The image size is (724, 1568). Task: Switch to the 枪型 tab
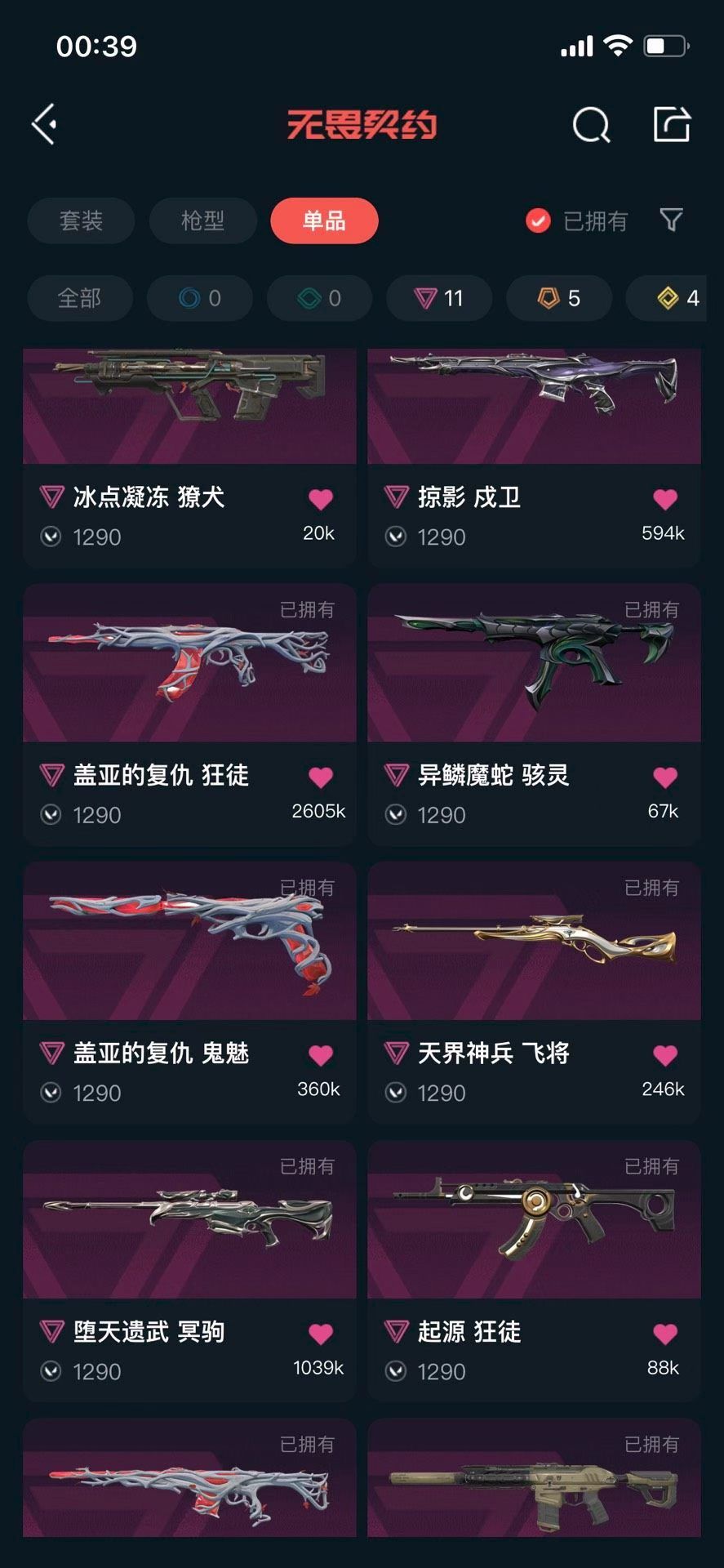(x=202, y=220)
